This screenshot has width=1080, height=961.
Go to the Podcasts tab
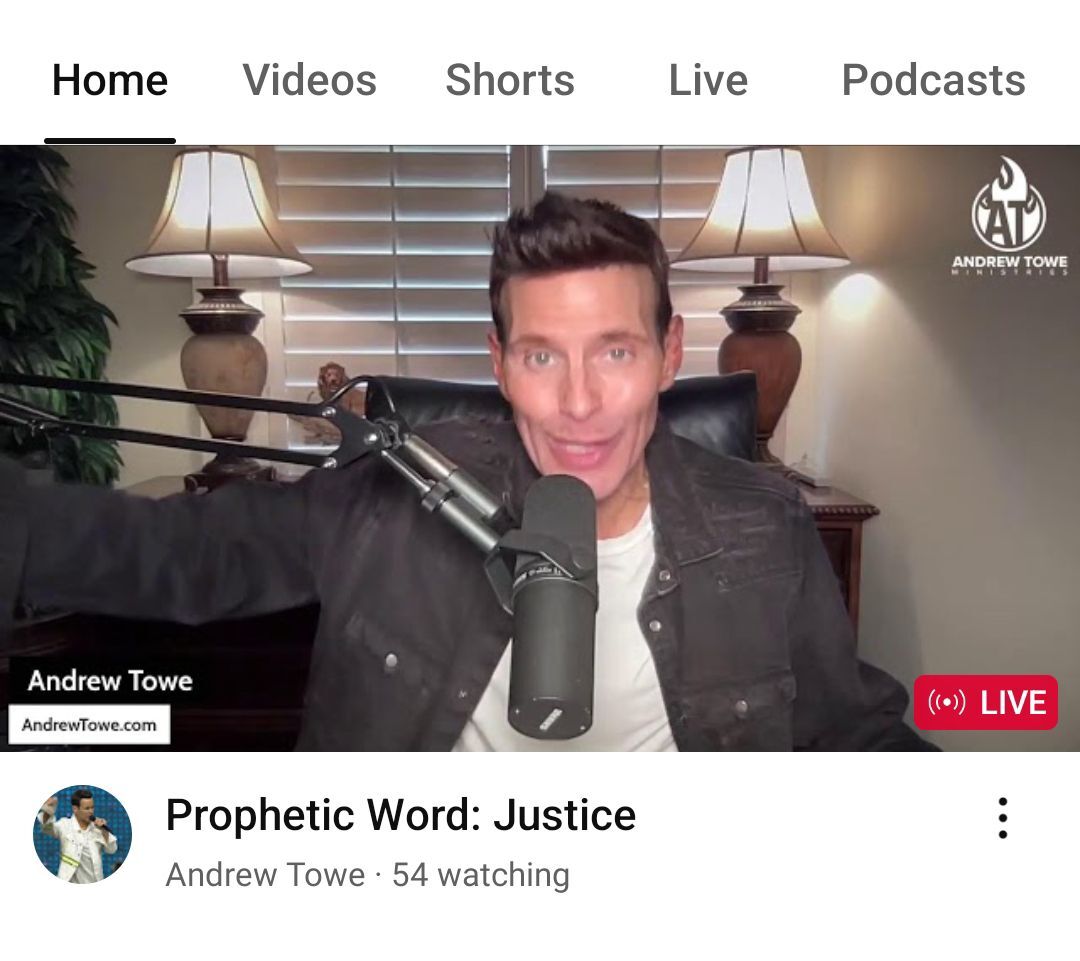click(933, 81)
